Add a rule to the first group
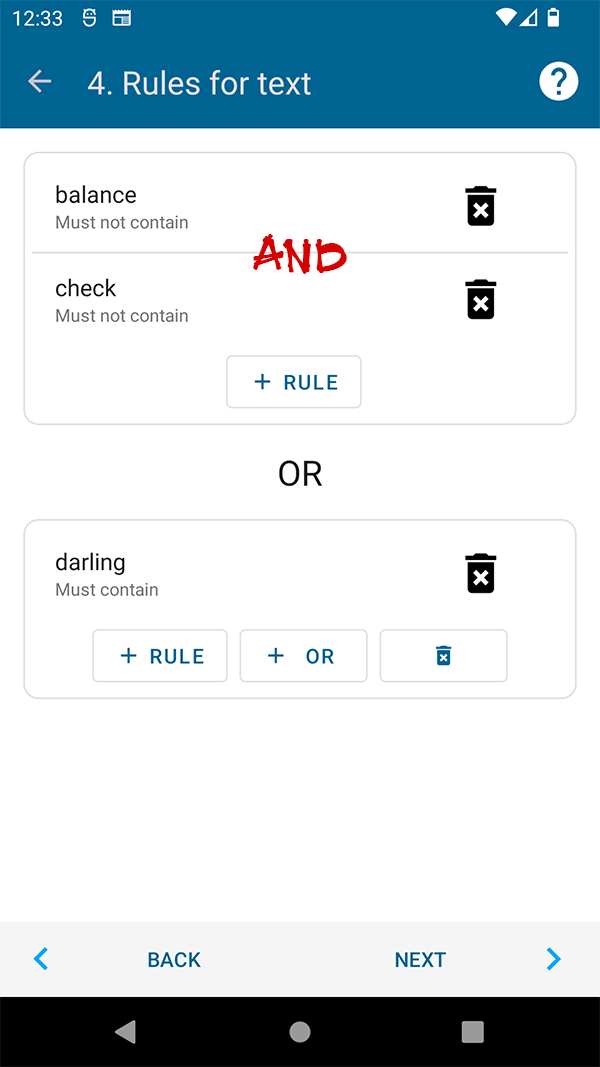600x1067 pixels. [294, 382]
